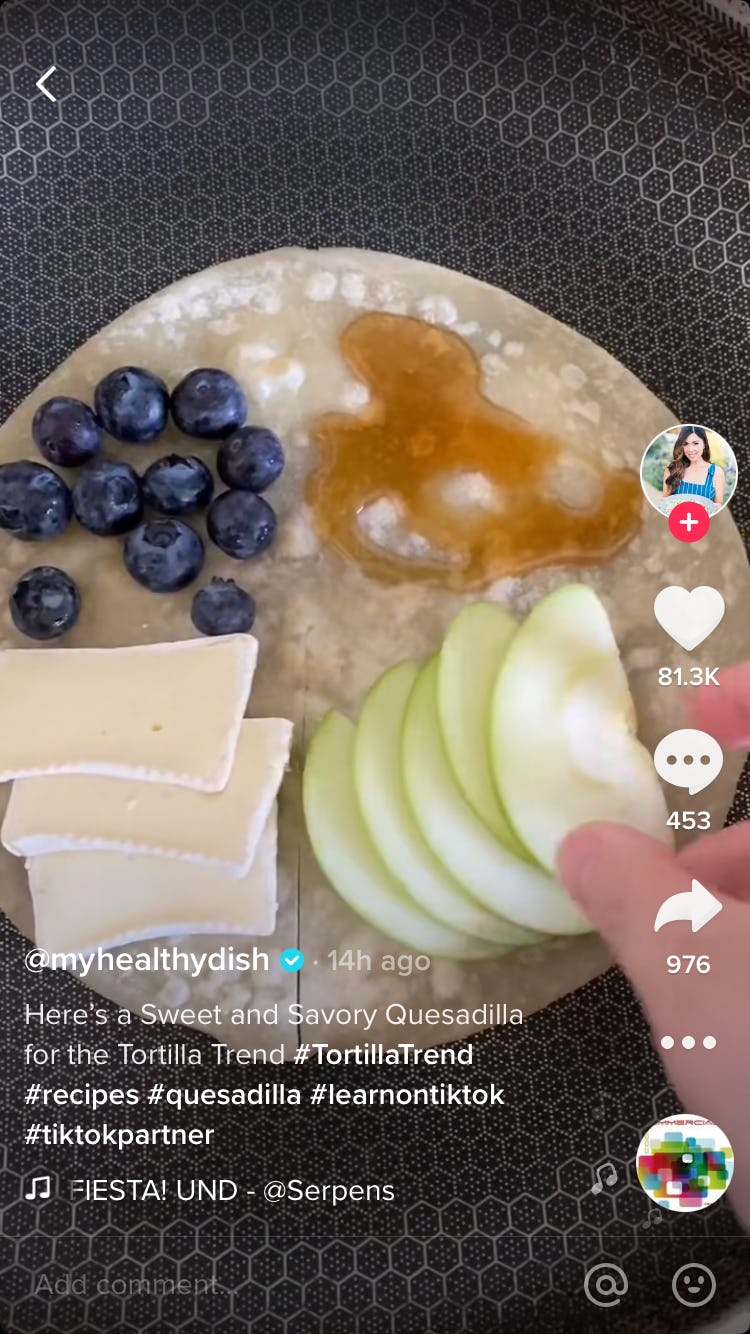This screenshot has height=1334, width=750.
Task: Follow the creator with the plus button
Action: [x=689, y=522]
